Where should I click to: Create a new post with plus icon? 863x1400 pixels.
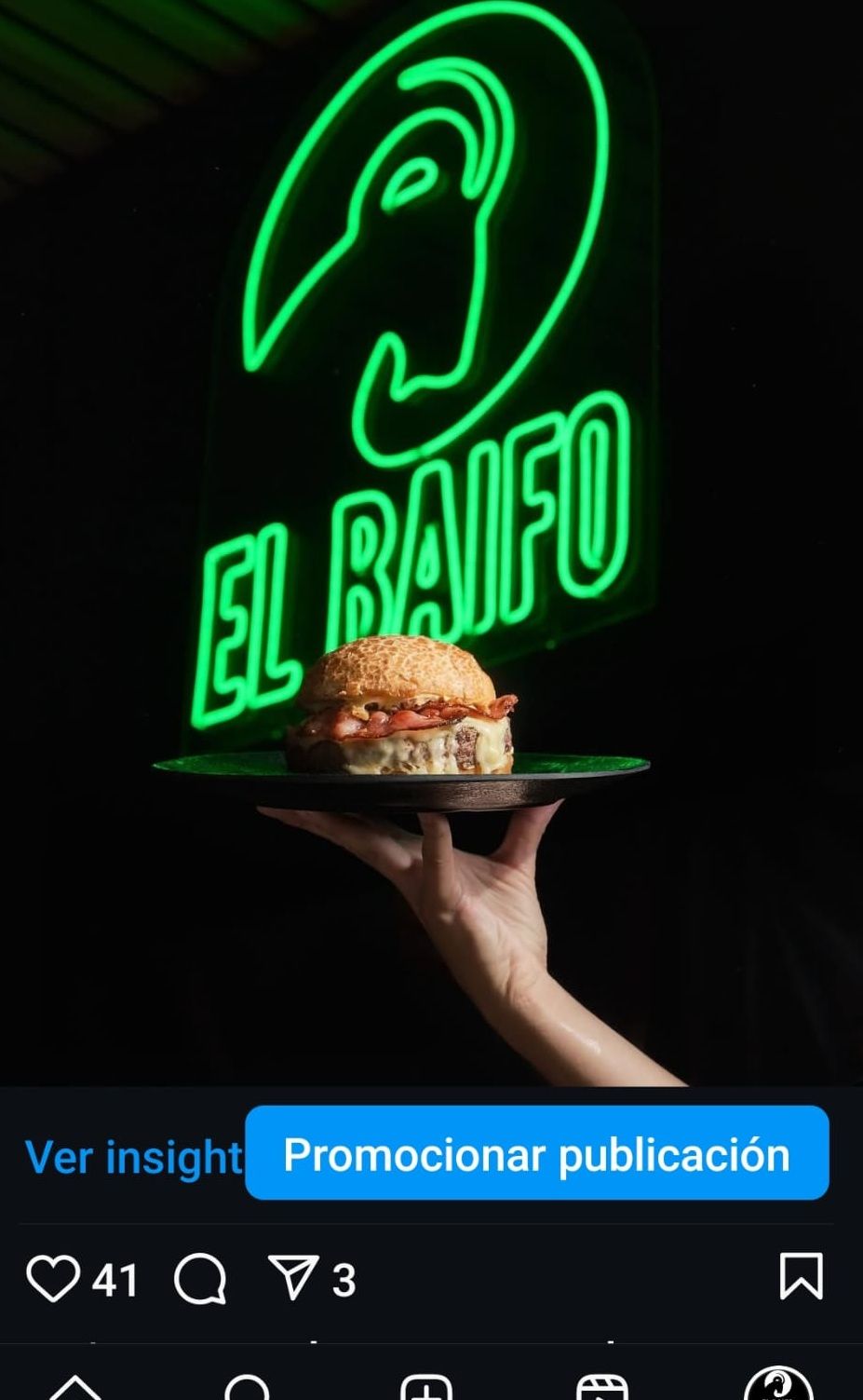[425, 1388]
